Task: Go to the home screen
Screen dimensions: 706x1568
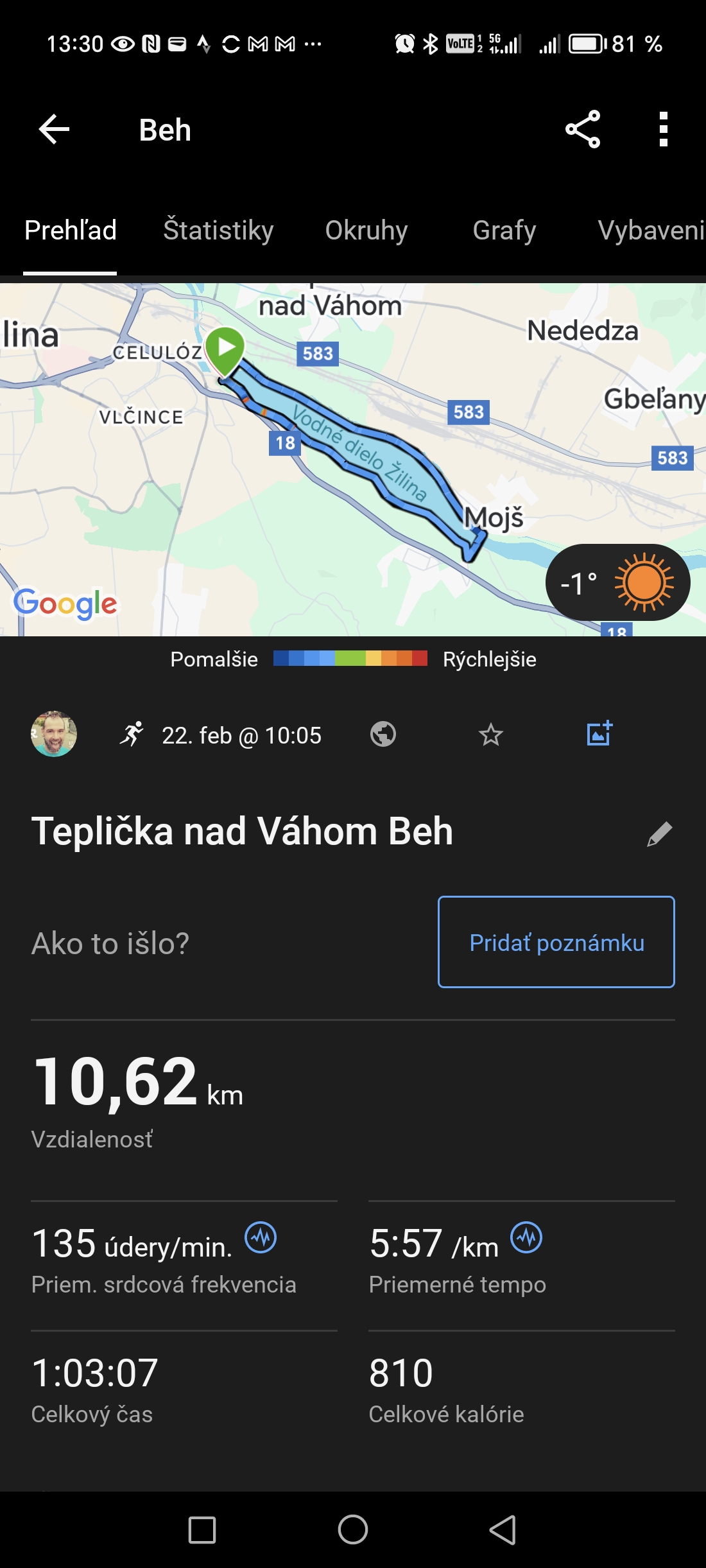Action: click(x=353, y=1529)
